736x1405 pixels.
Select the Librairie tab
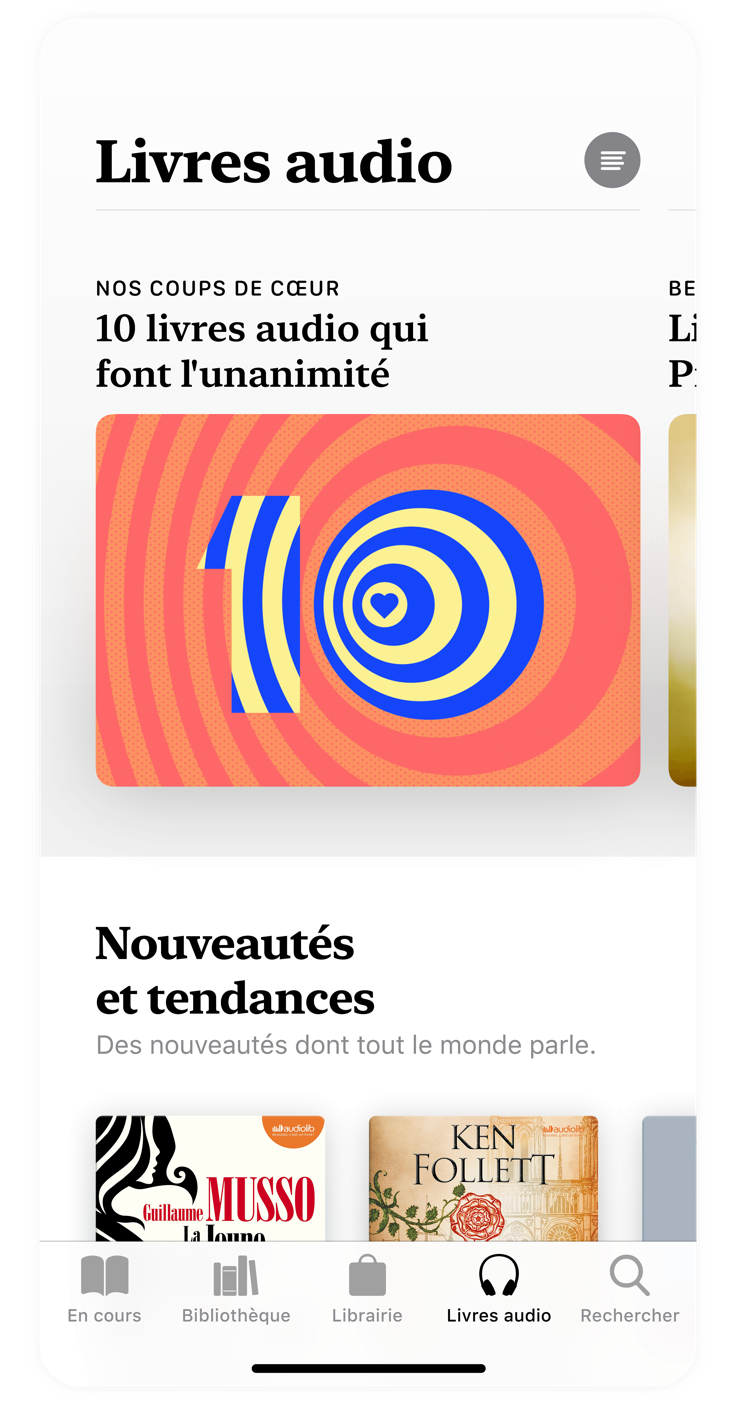click(367, 1290)
